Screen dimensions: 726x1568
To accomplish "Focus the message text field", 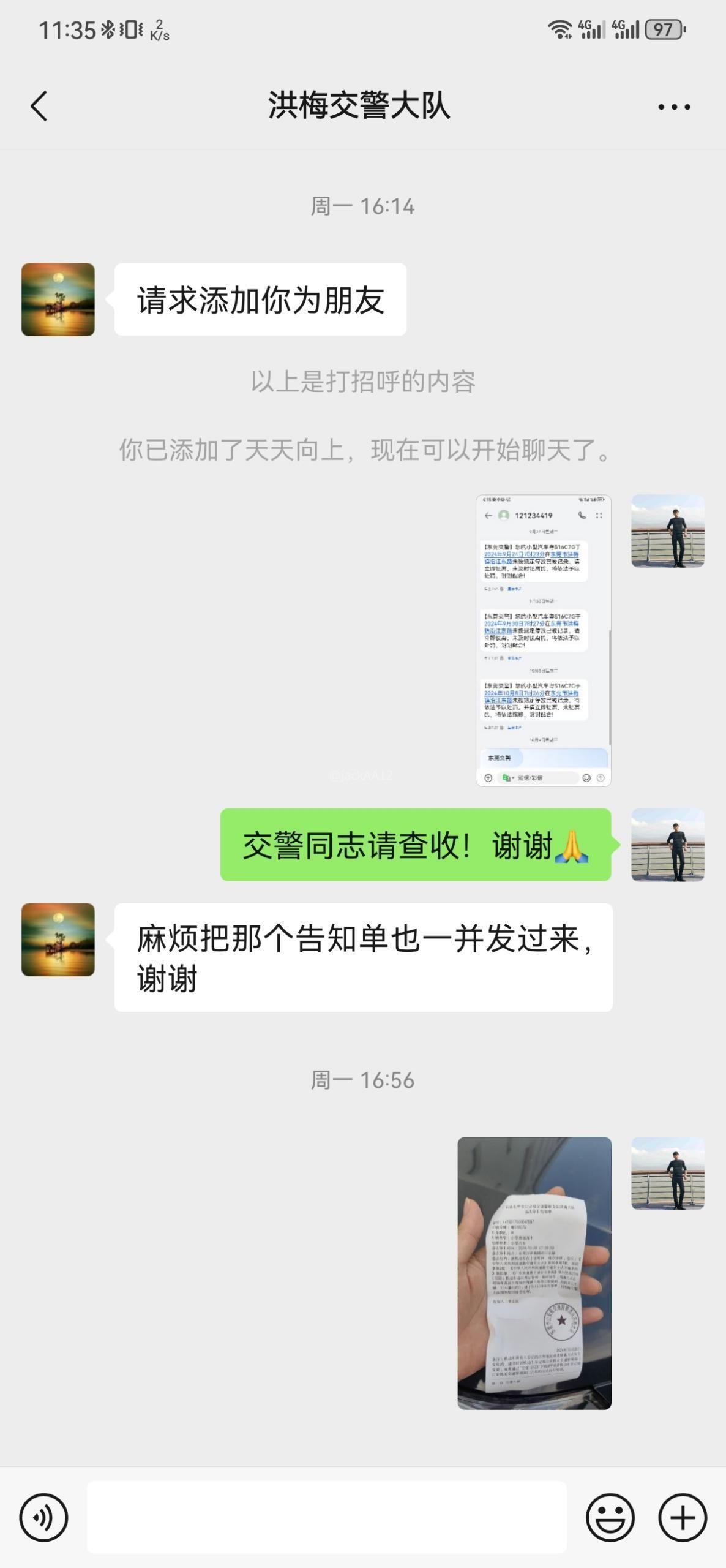I will click(326, 1517).
